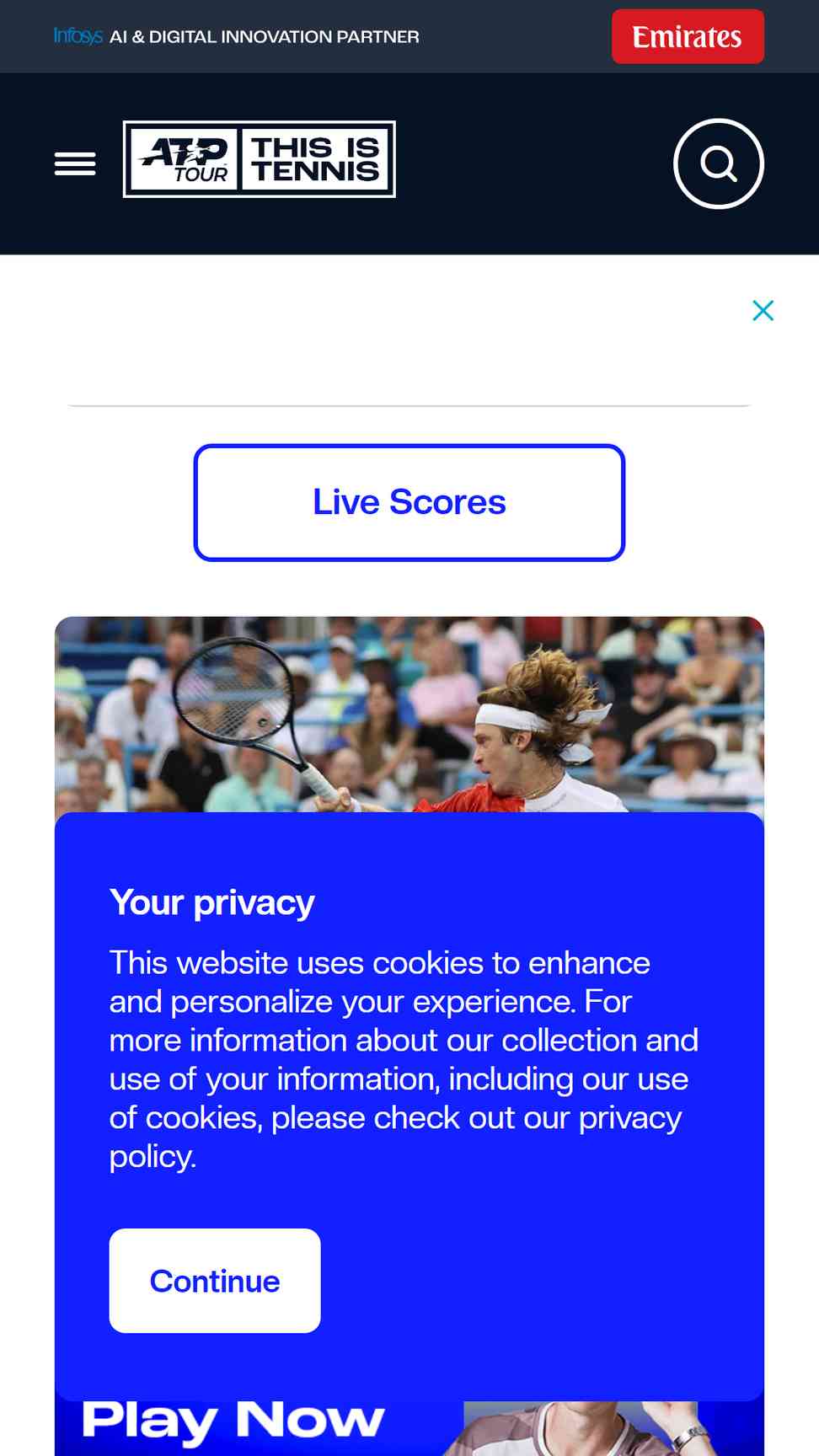
Task: Close the banner with the X
Action: (x=763, y=311)
